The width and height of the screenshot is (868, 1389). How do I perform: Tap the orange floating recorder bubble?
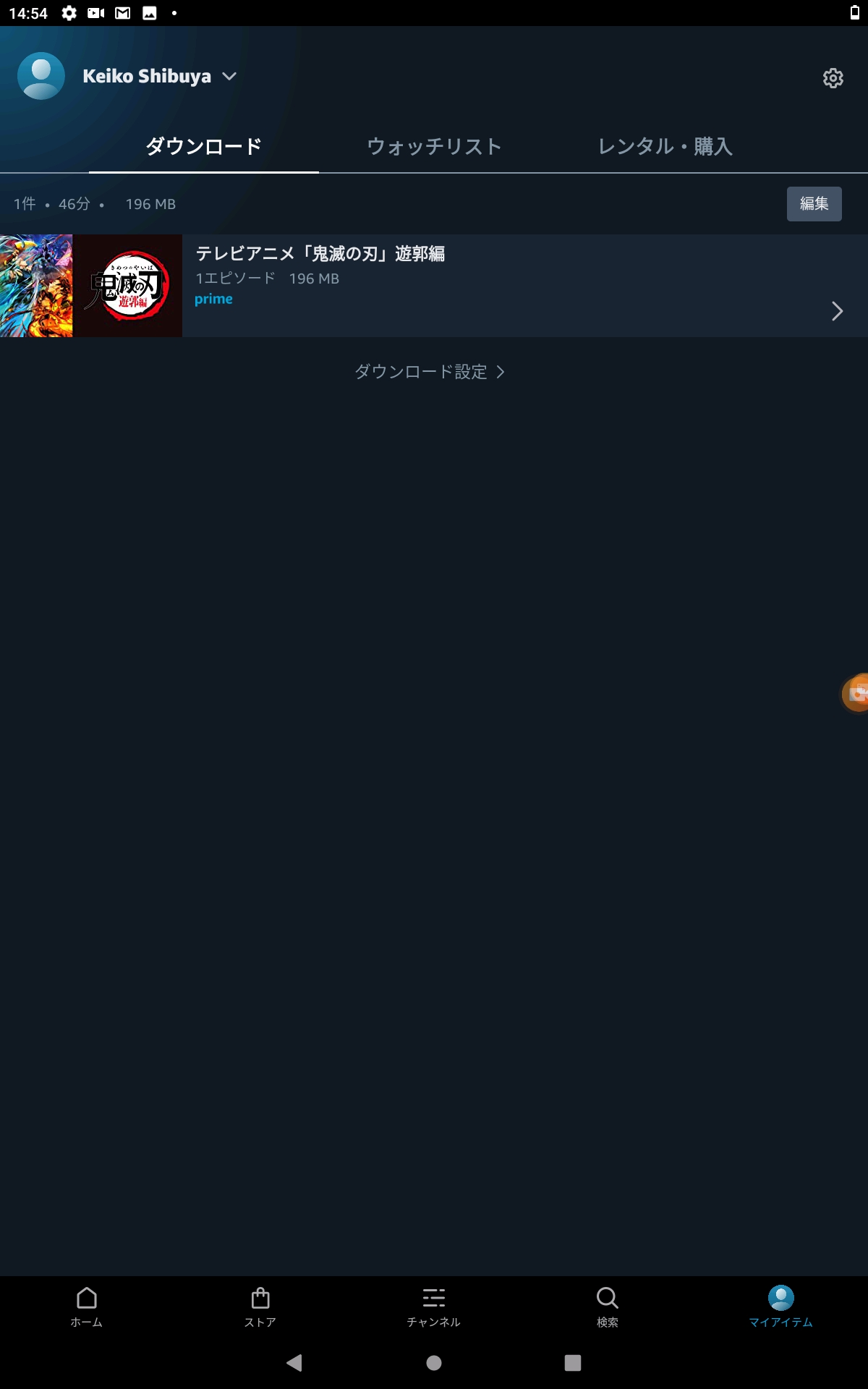856,693
